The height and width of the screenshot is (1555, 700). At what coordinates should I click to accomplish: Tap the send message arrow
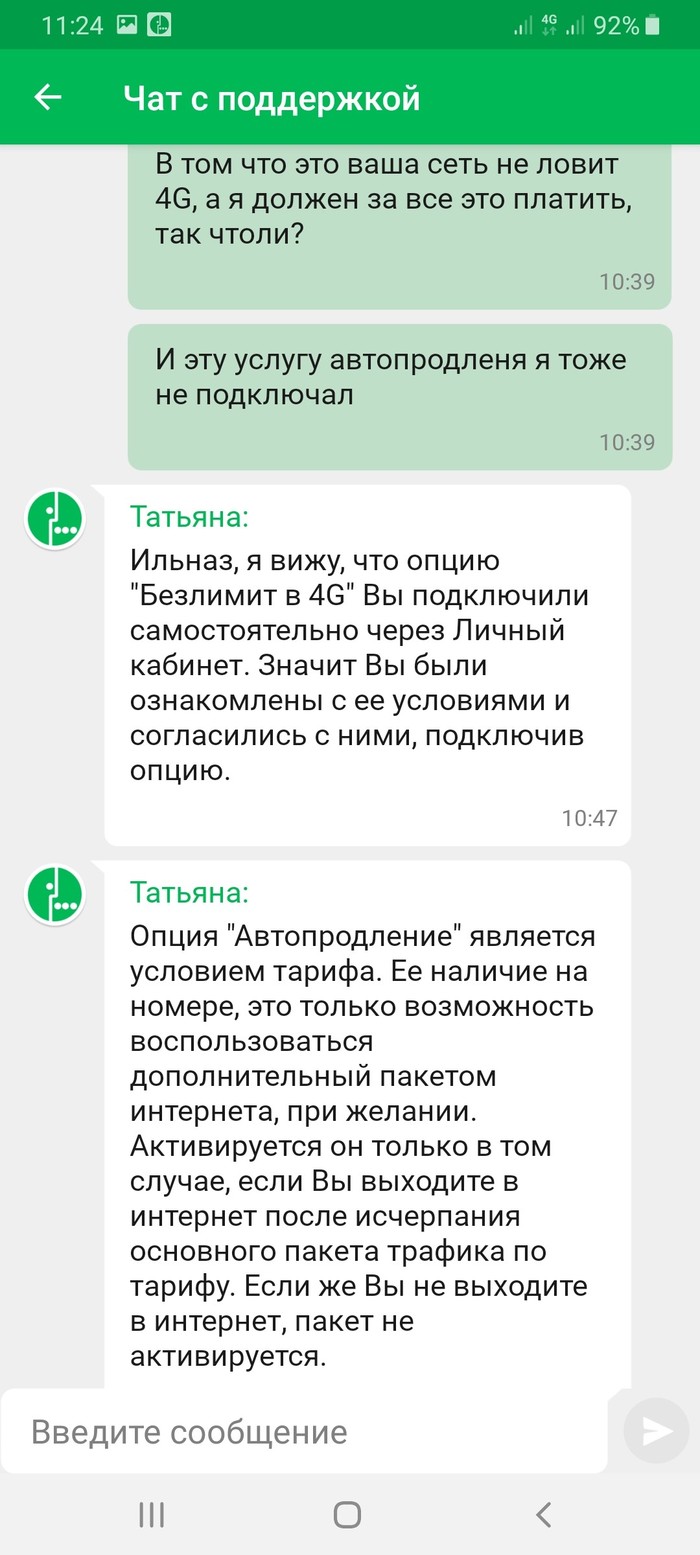coord(656,1431)
